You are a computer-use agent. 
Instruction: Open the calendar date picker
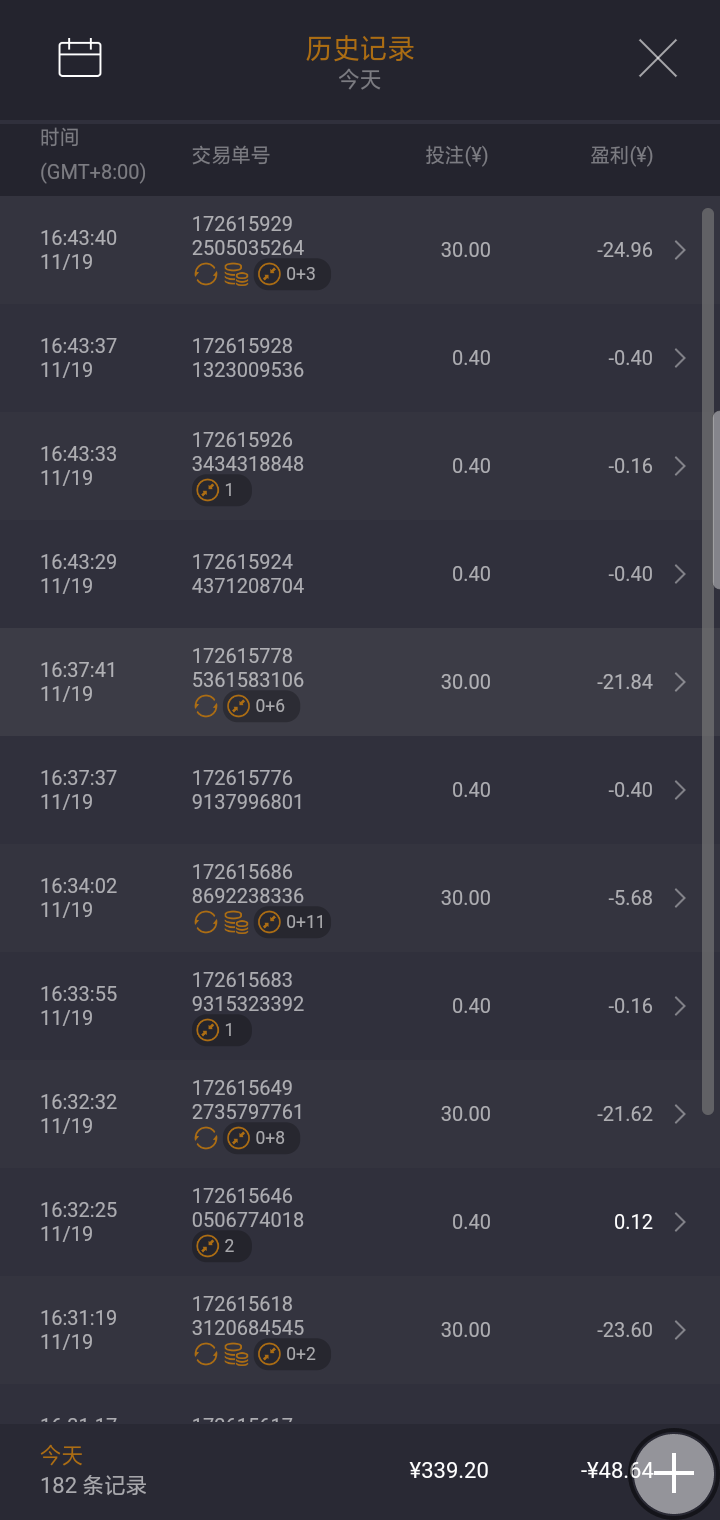(x=80, y=57)
